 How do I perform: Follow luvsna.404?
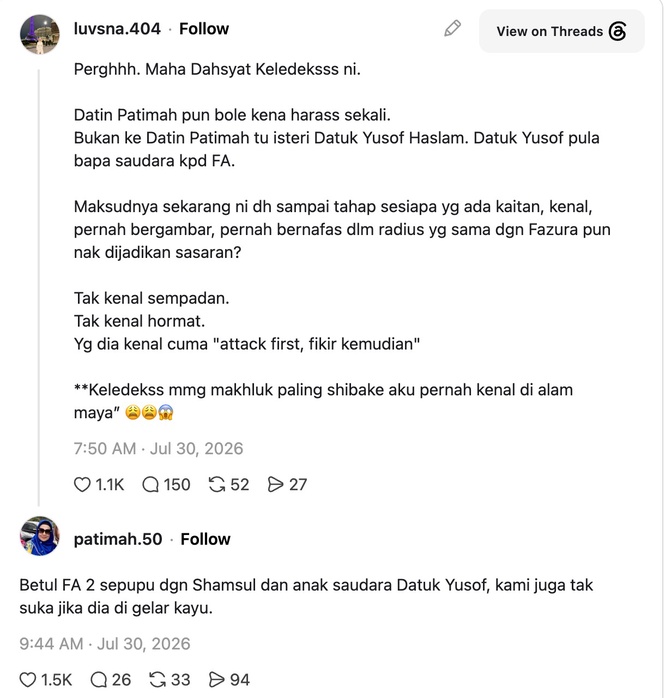(x=204, y=29)
